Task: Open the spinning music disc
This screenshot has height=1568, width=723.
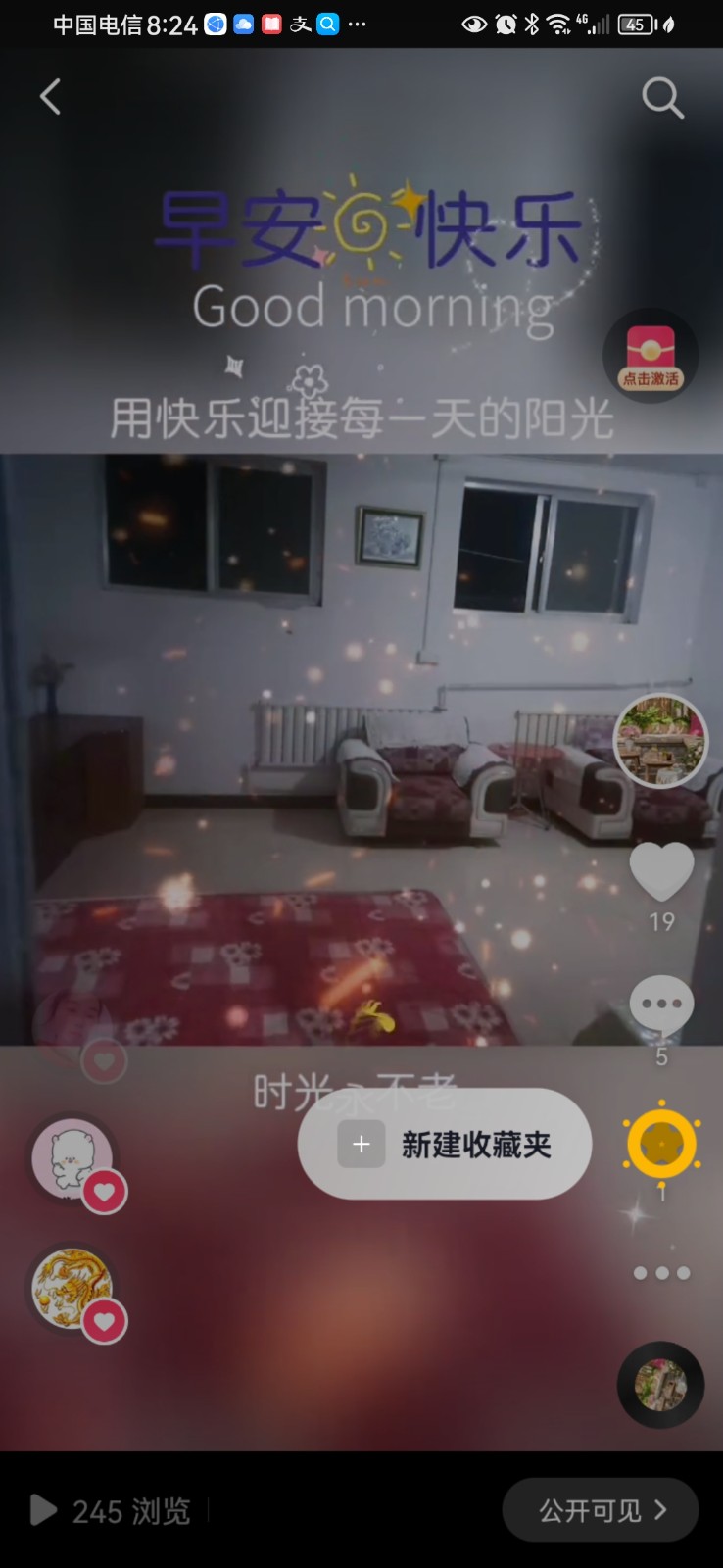Action: 660,1385
